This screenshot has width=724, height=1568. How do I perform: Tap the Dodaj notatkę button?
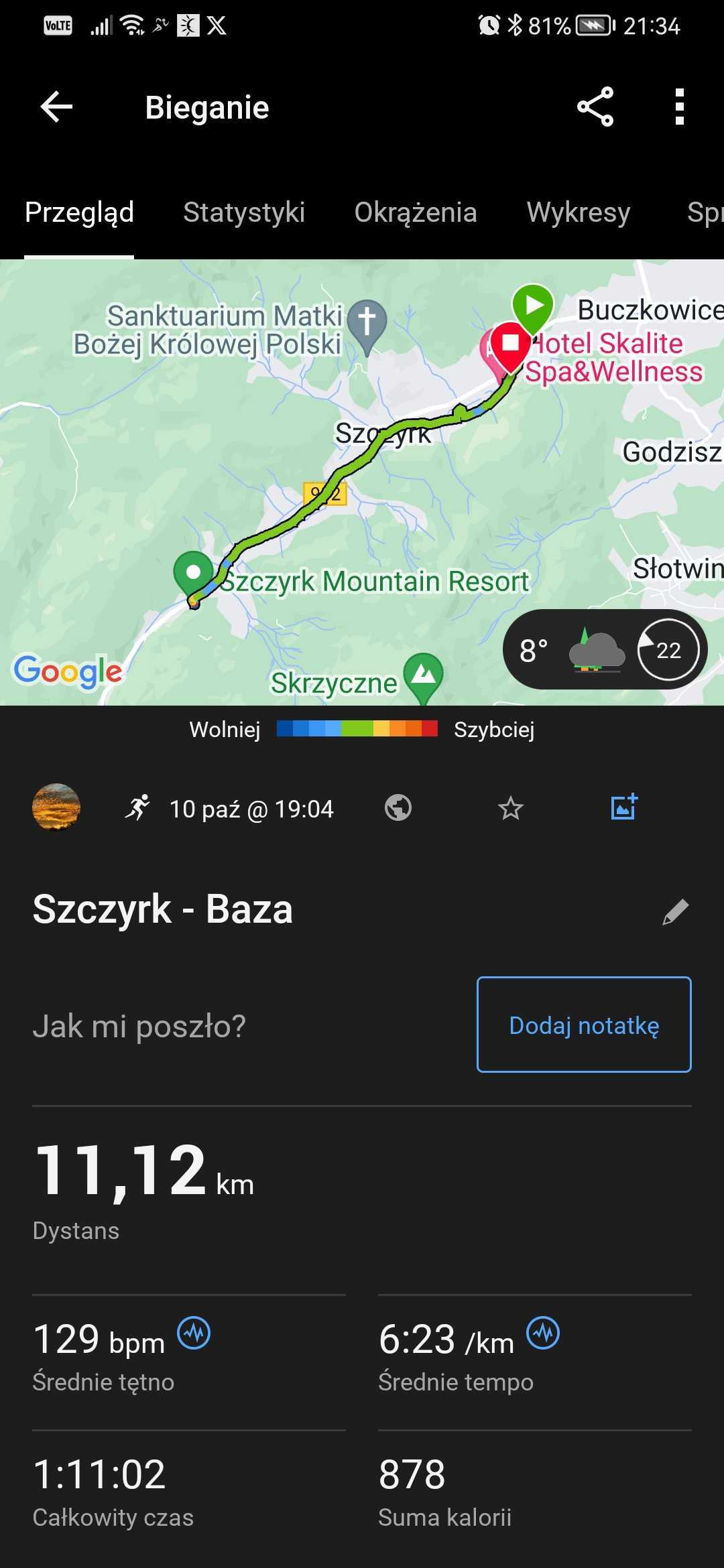(x=583, y=1025)
